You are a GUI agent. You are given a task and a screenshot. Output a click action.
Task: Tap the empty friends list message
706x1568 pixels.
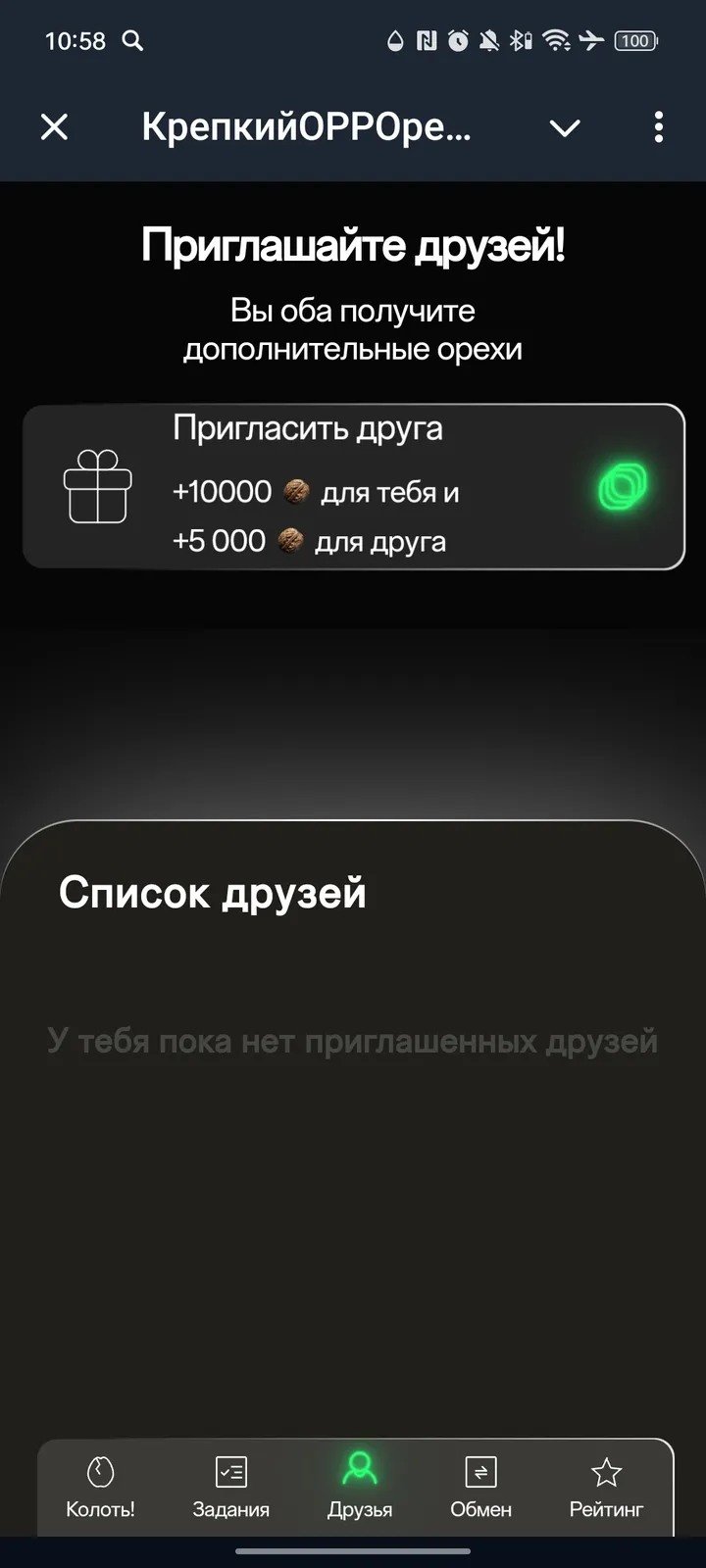(353, 1041)
